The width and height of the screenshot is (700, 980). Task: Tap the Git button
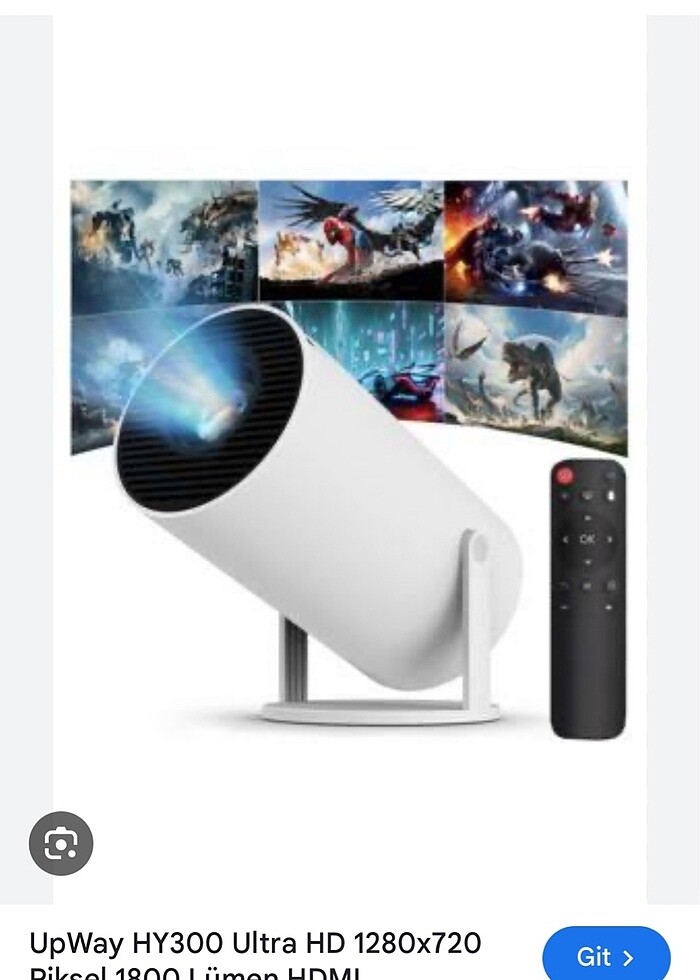(606, 956)
